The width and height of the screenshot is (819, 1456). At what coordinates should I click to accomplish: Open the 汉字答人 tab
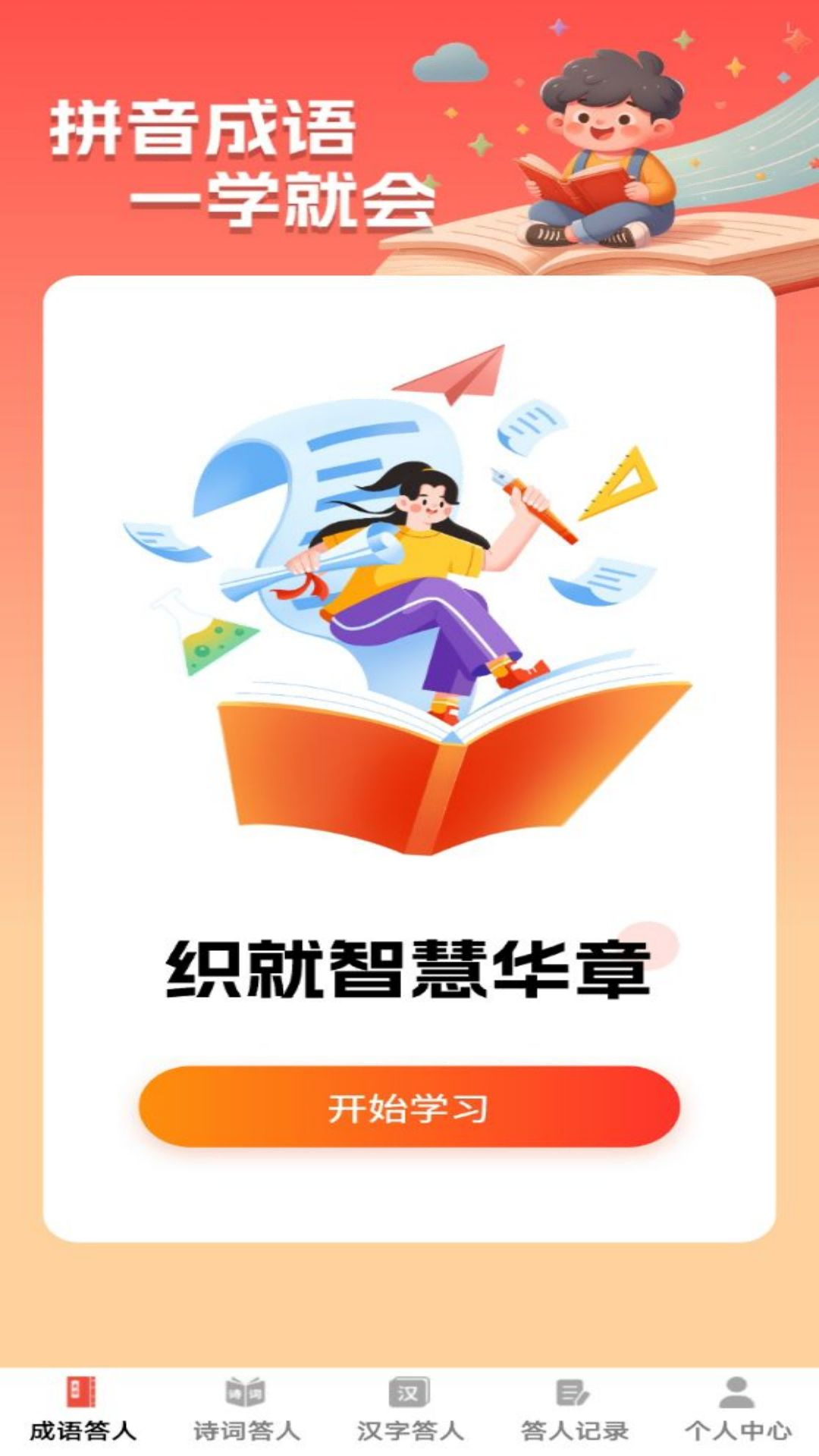(409, 1410)
